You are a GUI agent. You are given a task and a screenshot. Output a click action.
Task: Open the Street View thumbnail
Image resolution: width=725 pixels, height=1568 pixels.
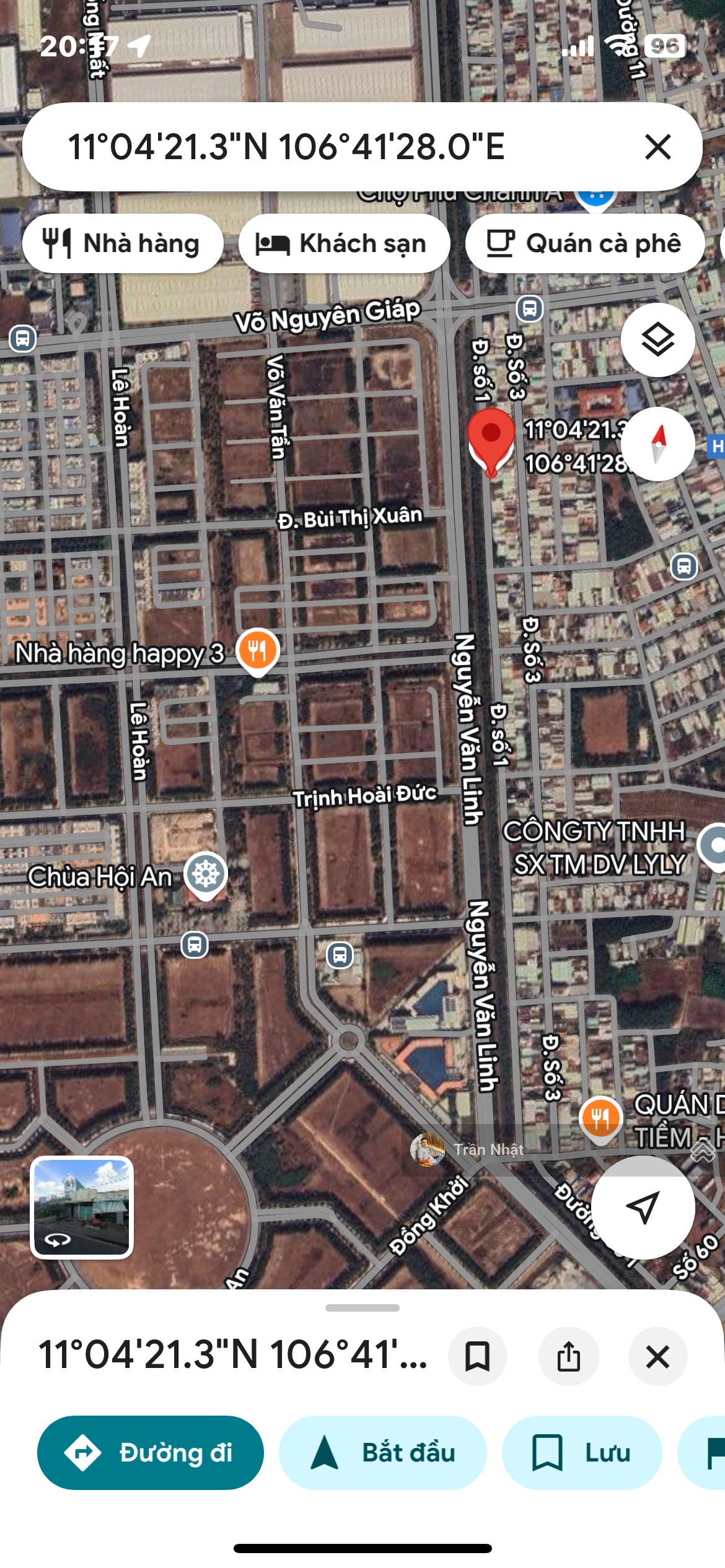click(82, 1207)
